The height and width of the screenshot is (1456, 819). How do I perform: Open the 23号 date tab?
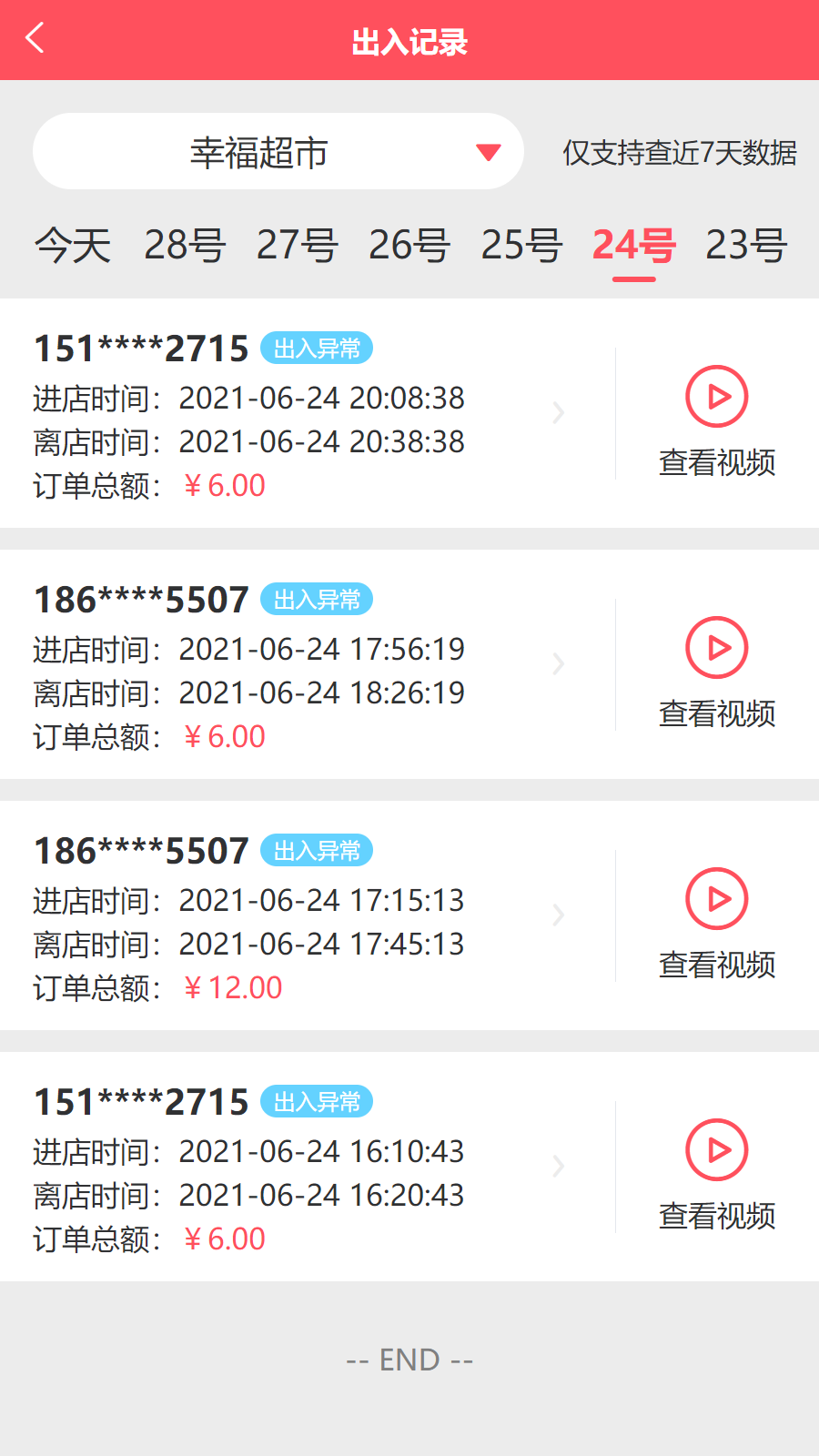point(746,246)
